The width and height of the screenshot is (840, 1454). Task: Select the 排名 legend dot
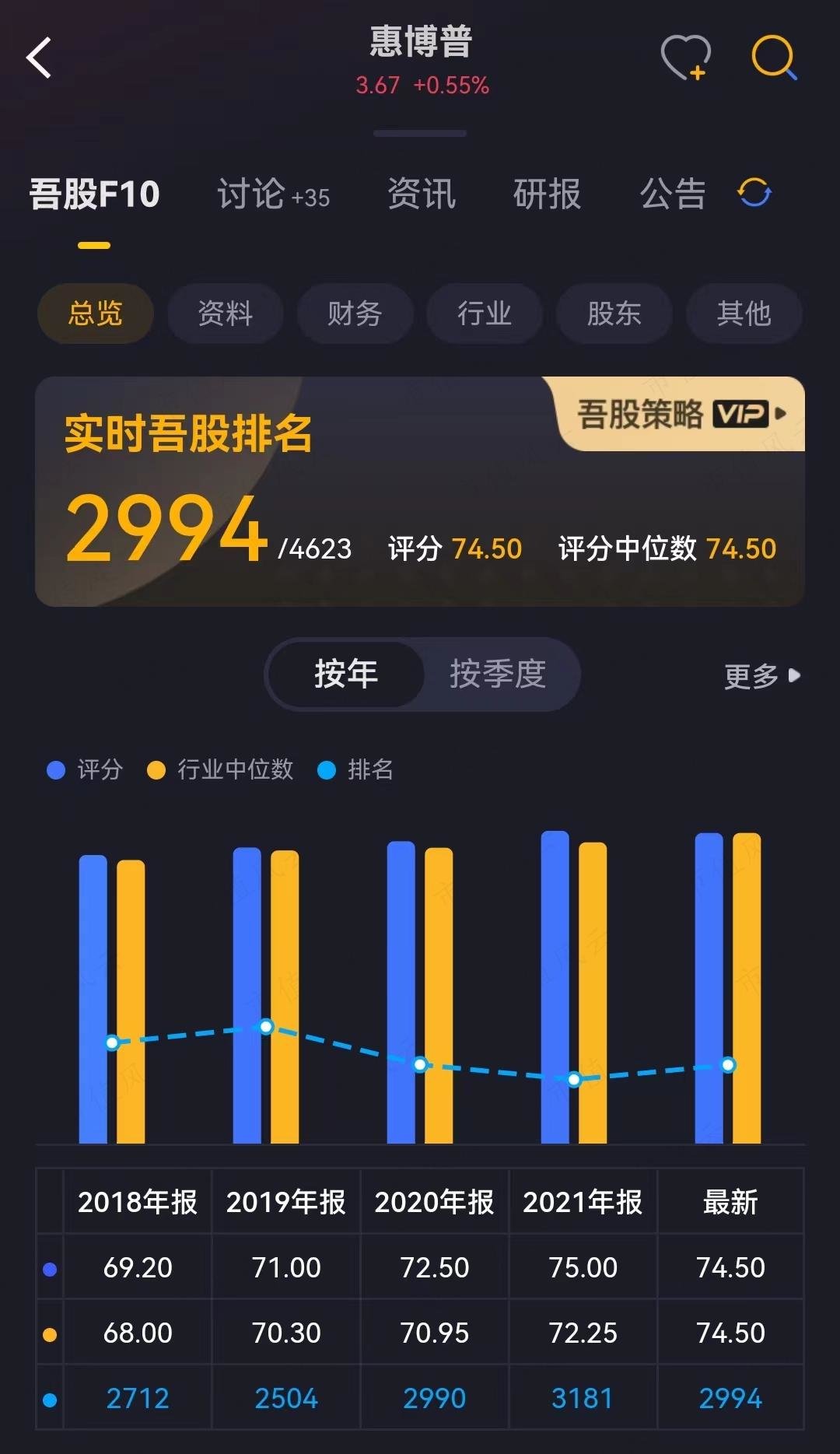(x=327, y=771)
